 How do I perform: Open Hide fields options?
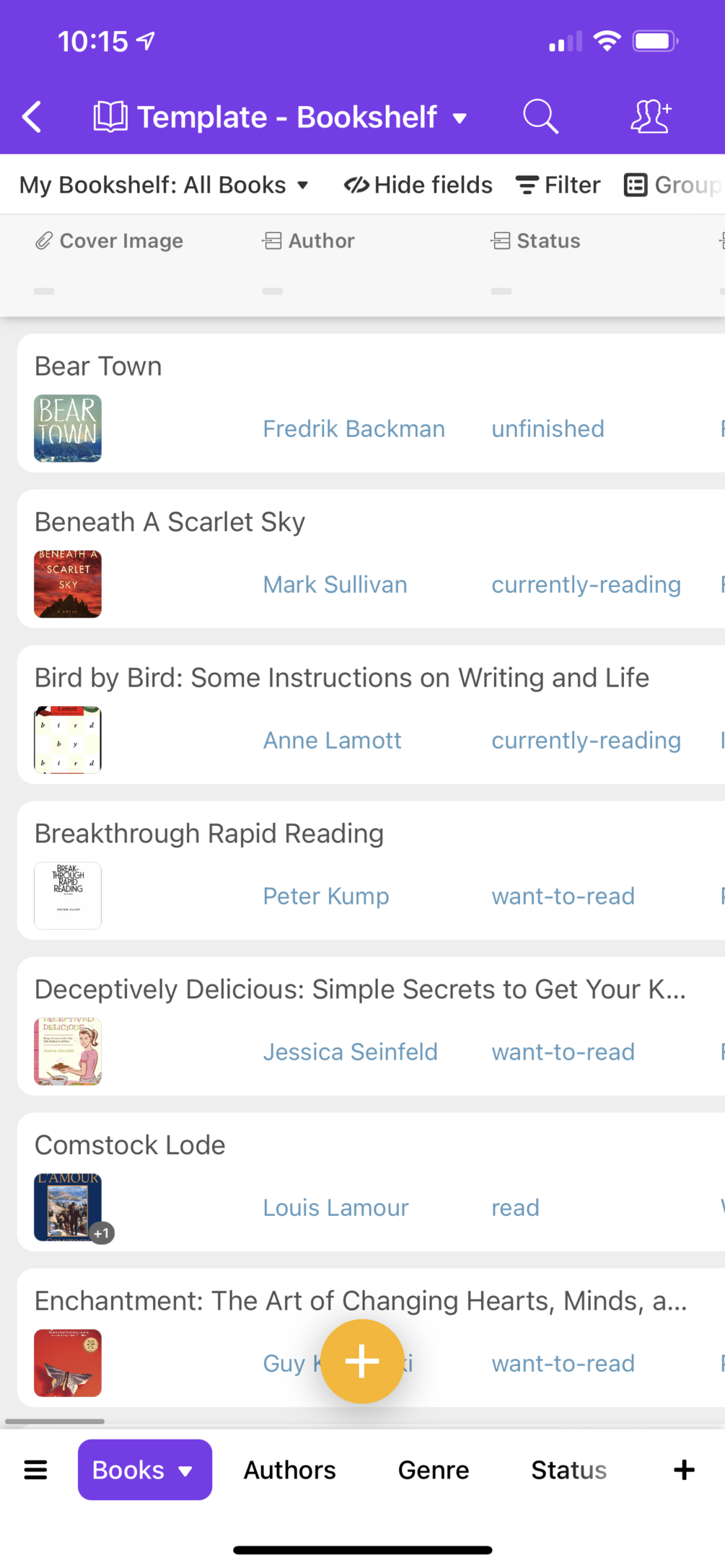[x=418, y=185]
